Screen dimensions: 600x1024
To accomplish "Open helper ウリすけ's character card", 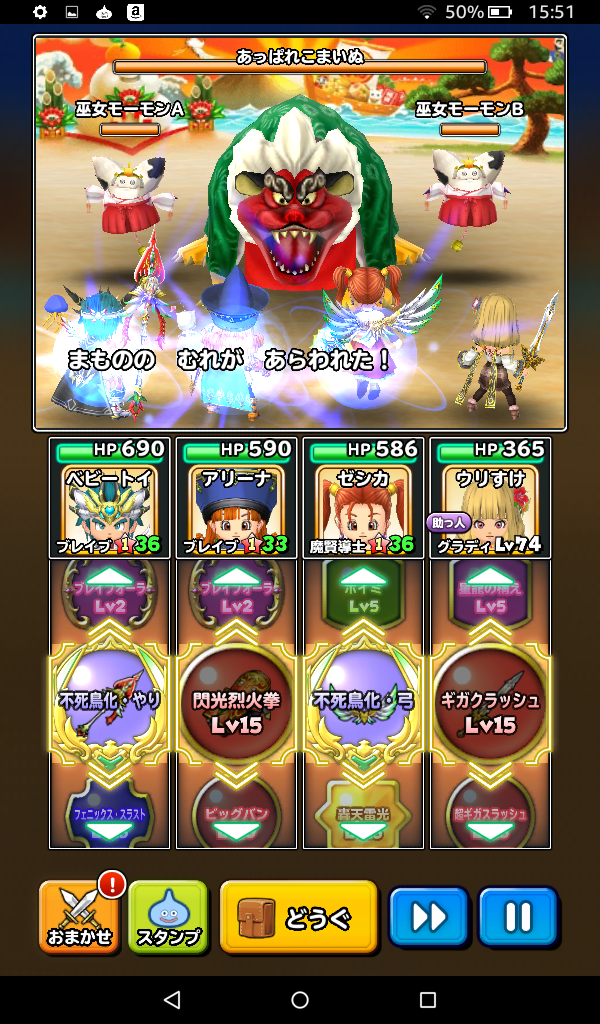I will coord(490,498).
